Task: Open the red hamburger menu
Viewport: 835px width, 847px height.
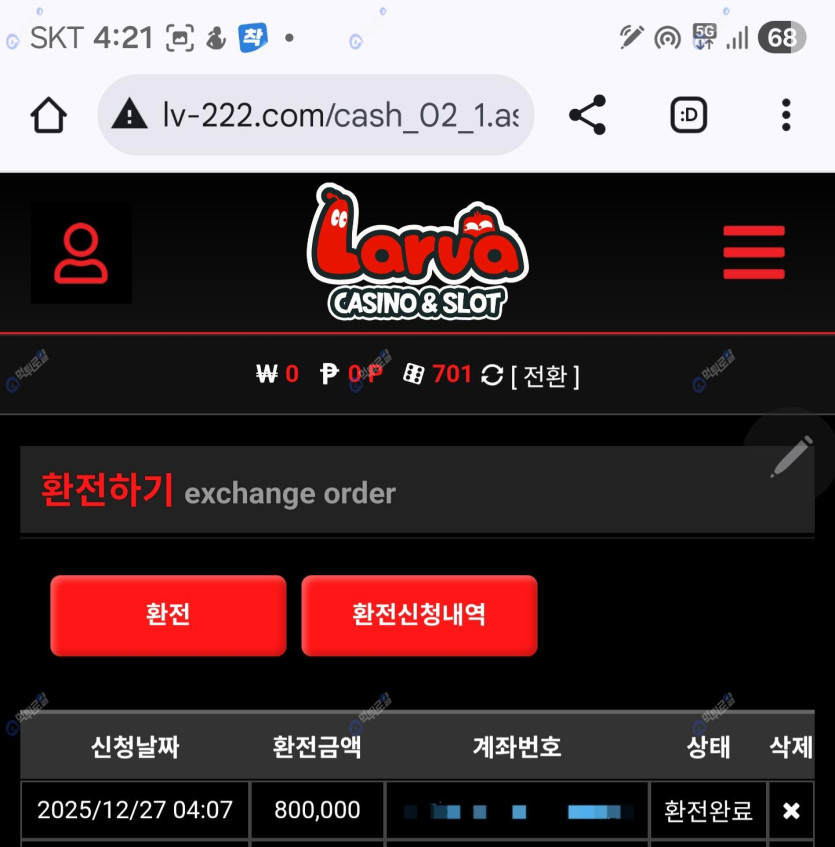Action: [754, 253]
